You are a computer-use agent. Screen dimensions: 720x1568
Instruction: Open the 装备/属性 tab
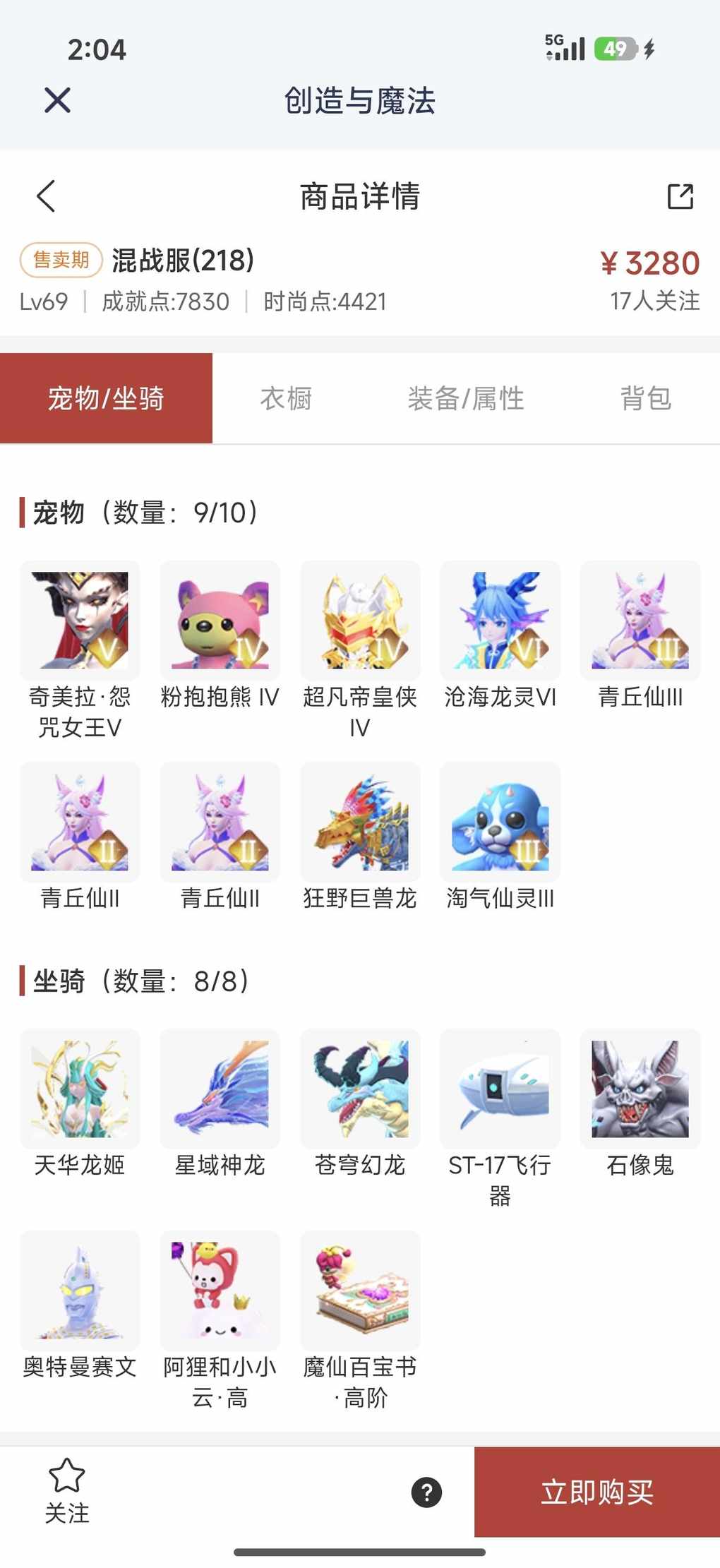tap(466, 399)
